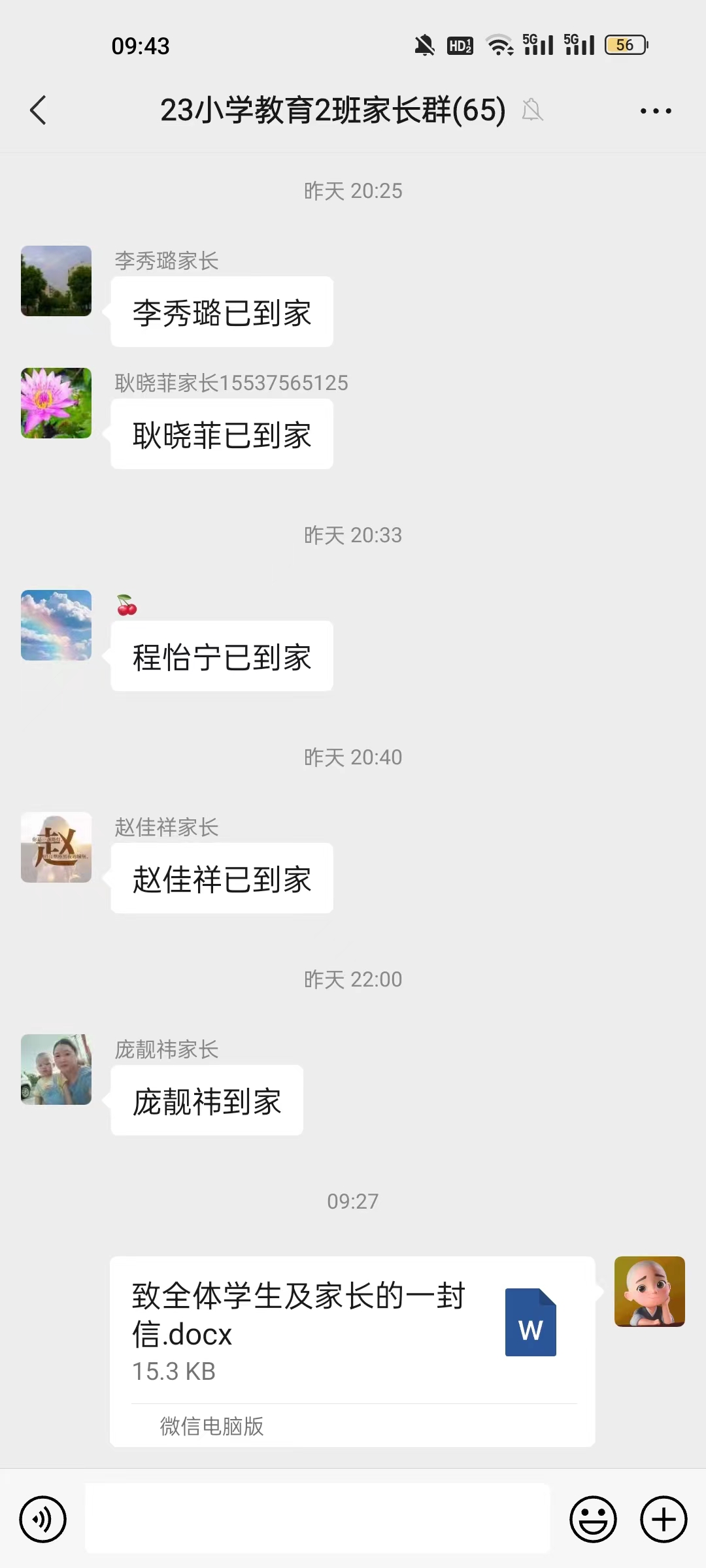Open 耿晓菲家长's avatar profile

(56, 403)
